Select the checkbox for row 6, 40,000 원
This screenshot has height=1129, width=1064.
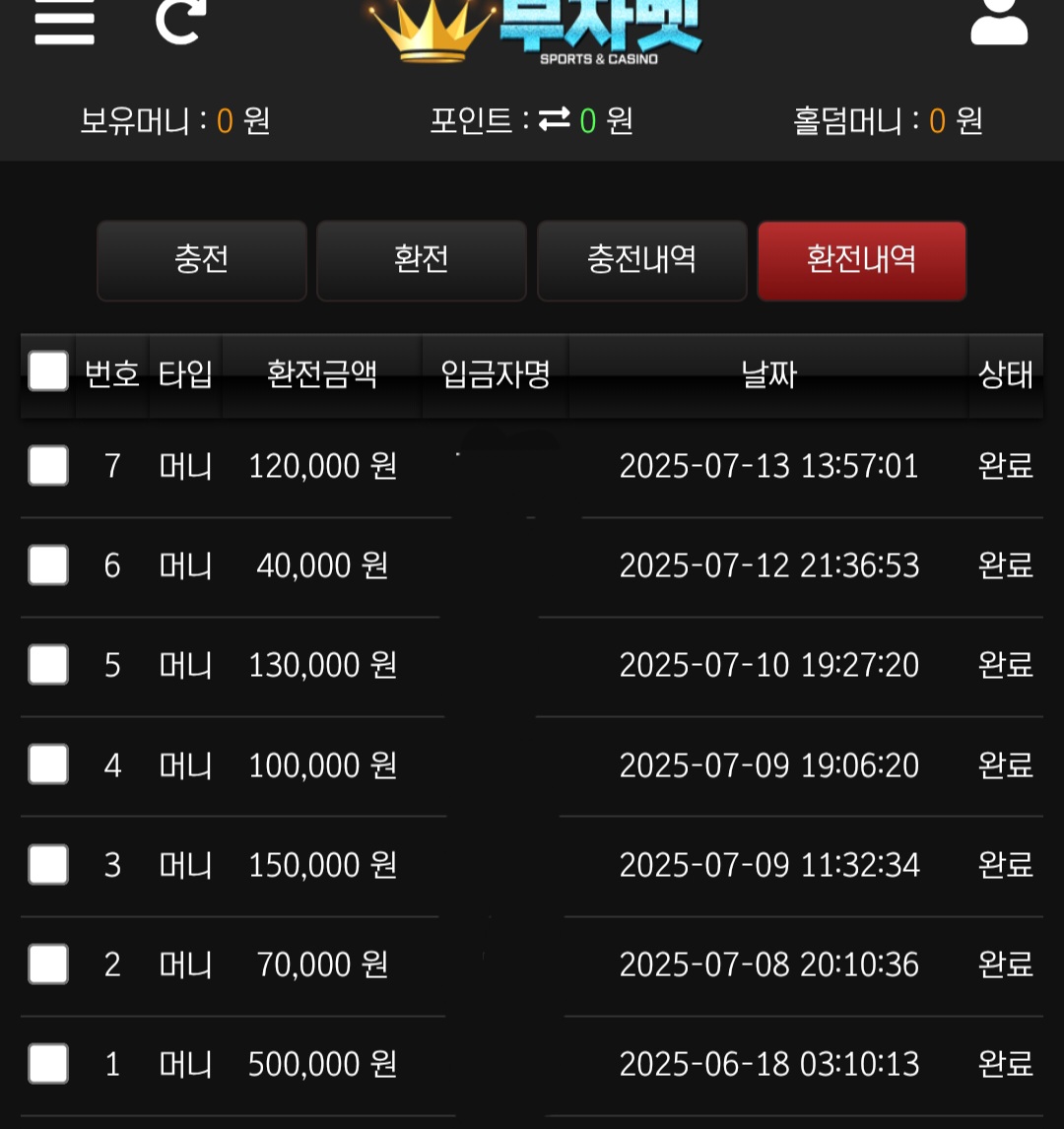pos(48,565)
